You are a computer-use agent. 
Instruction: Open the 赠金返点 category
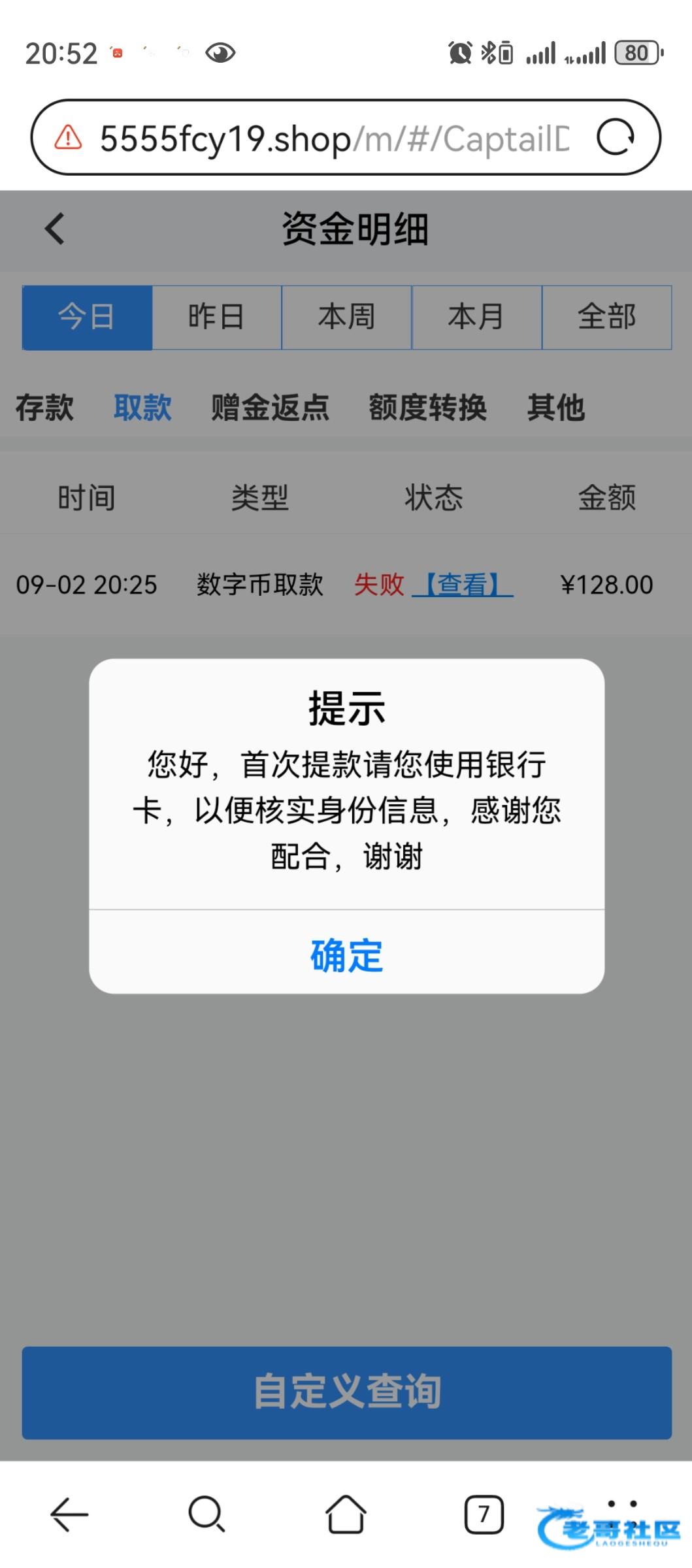270,408
